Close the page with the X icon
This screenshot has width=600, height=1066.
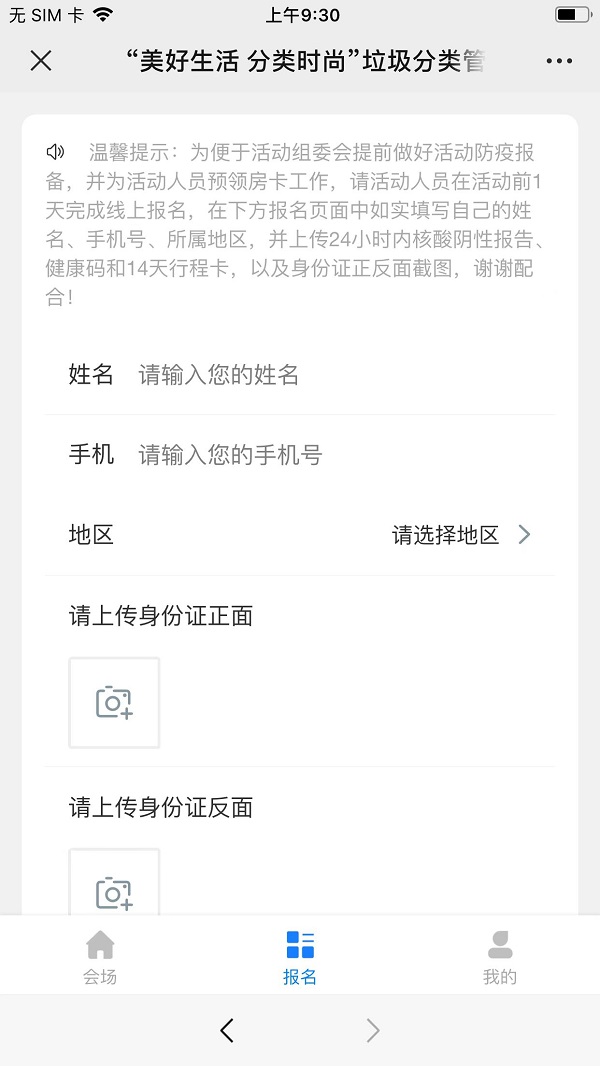point(41,61)
